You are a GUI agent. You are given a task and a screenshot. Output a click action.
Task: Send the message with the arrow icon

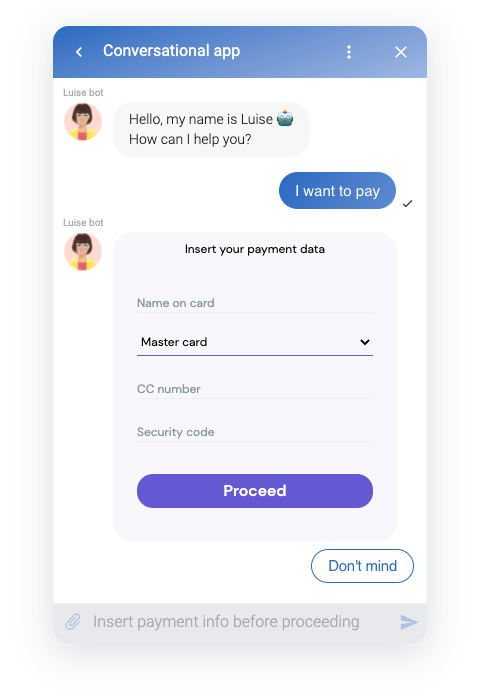click(409, 622)
